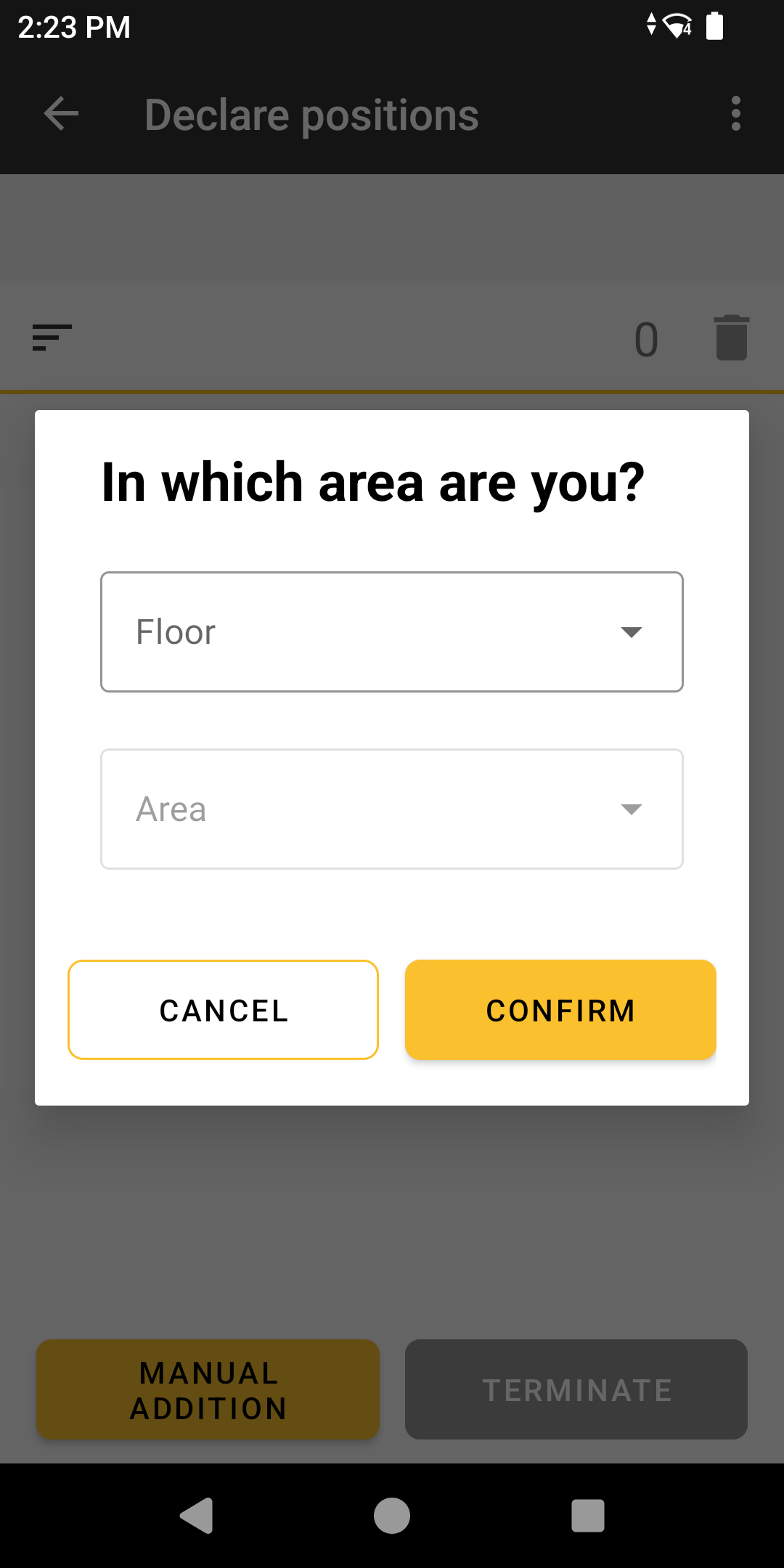The width and height of the screenshot is (784, 1568).
Task: Expand the Floor dropdown
Action: click(392, 632)
